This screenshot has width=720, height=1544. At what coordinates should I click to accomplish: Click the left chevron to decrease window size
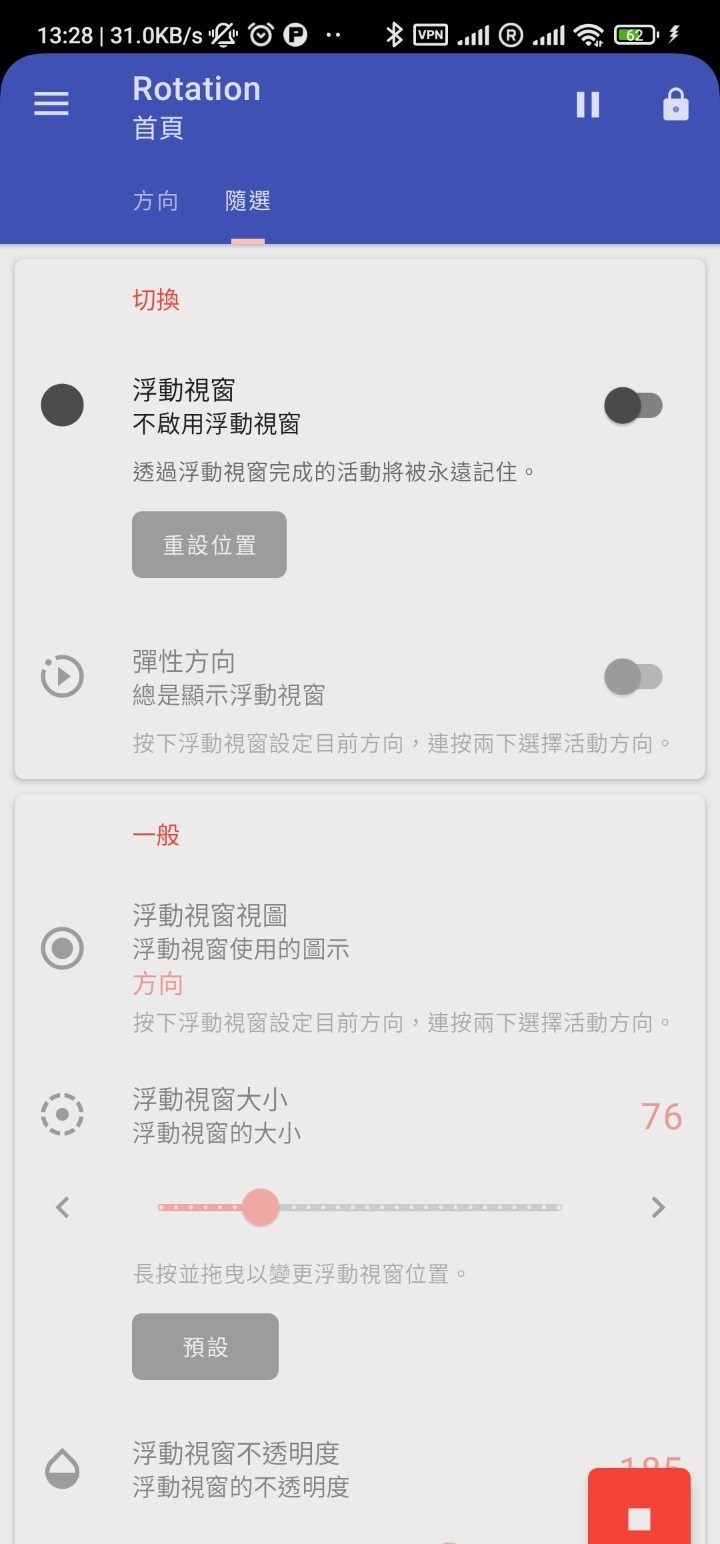click(62, 1207)
